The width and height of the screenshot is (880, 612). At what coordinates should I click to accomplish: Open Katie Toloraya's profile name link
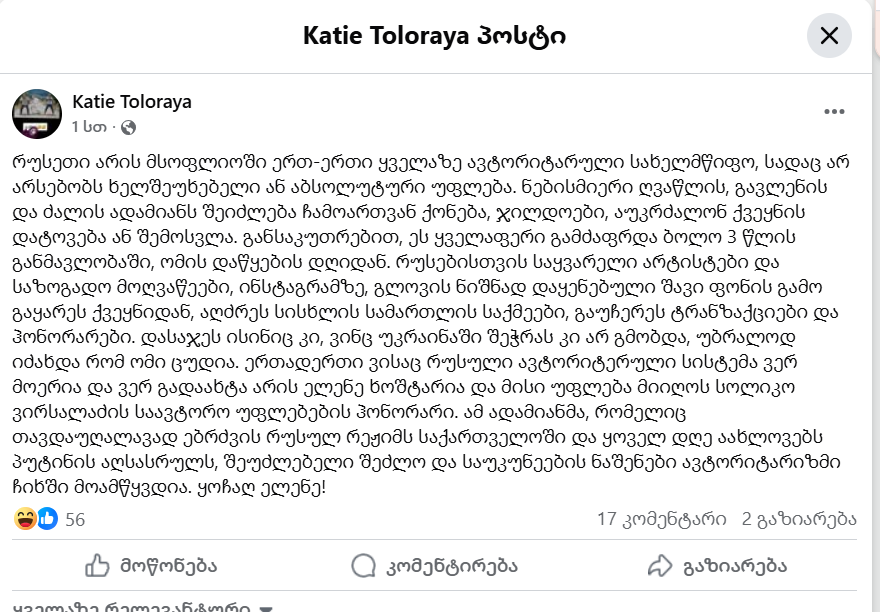pos(132,102)
